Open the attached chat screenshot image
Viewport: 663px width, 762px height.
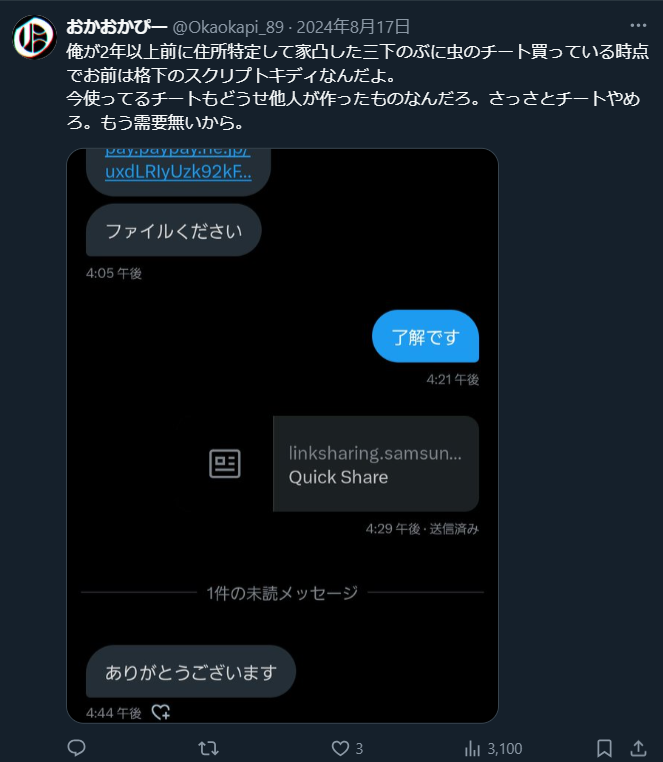282,435
